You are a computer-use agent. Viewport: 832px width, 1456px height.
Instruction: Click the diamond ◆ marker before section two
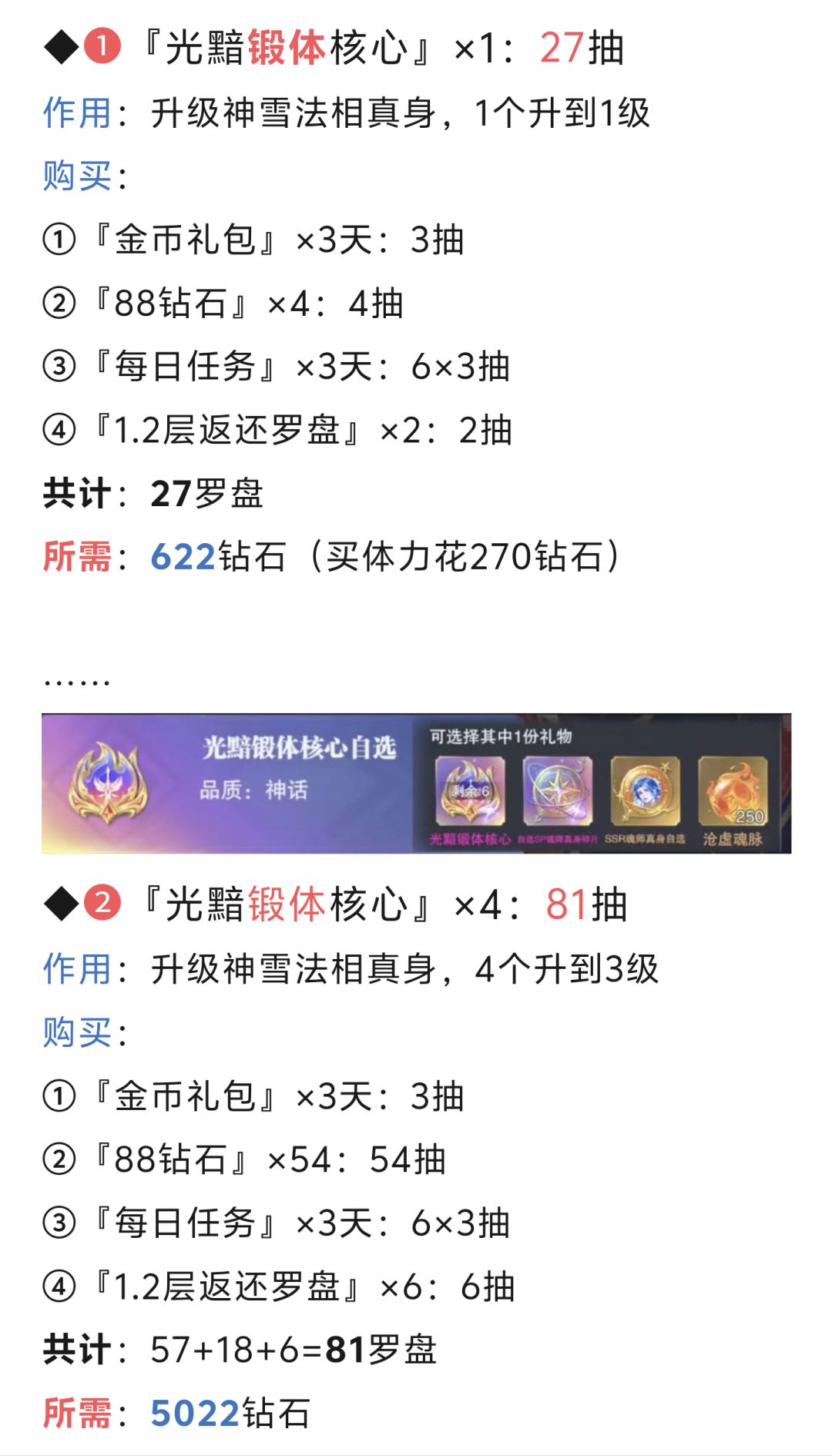pyautogui.click(x=62, y=905)
